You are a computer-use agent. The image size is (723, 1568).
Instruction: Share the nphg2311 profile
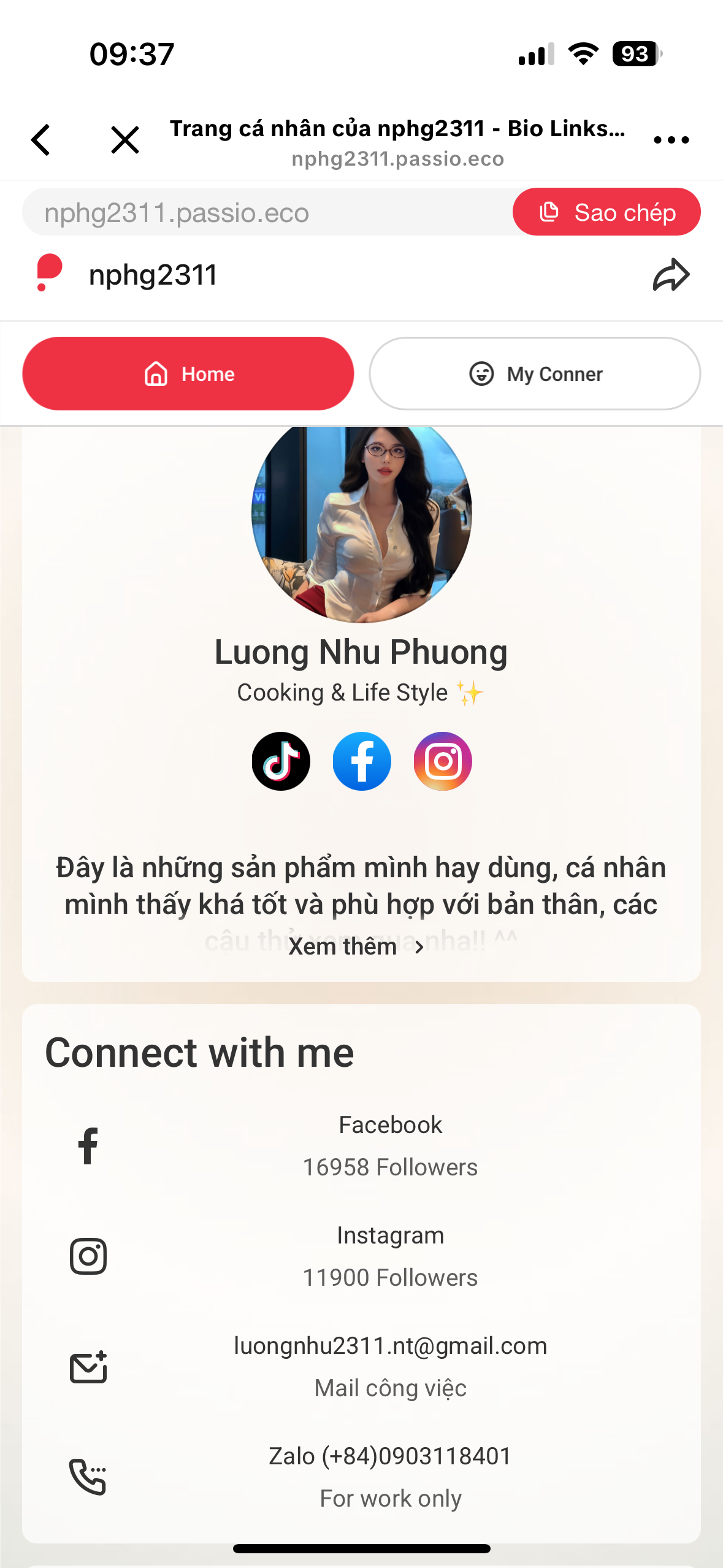671,275
